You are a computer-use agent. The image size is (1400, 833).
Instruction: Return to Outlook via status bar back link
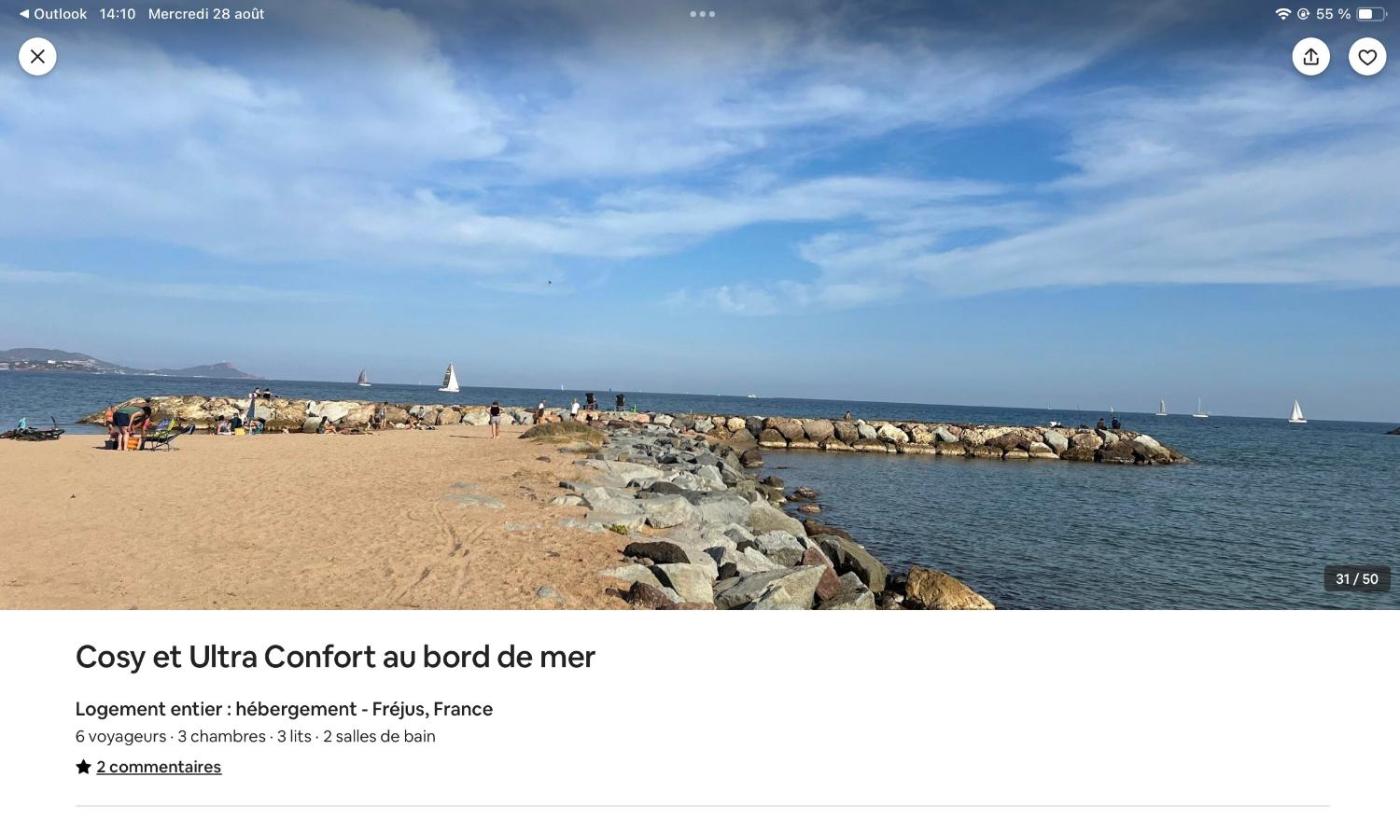(x=53, y=14)
